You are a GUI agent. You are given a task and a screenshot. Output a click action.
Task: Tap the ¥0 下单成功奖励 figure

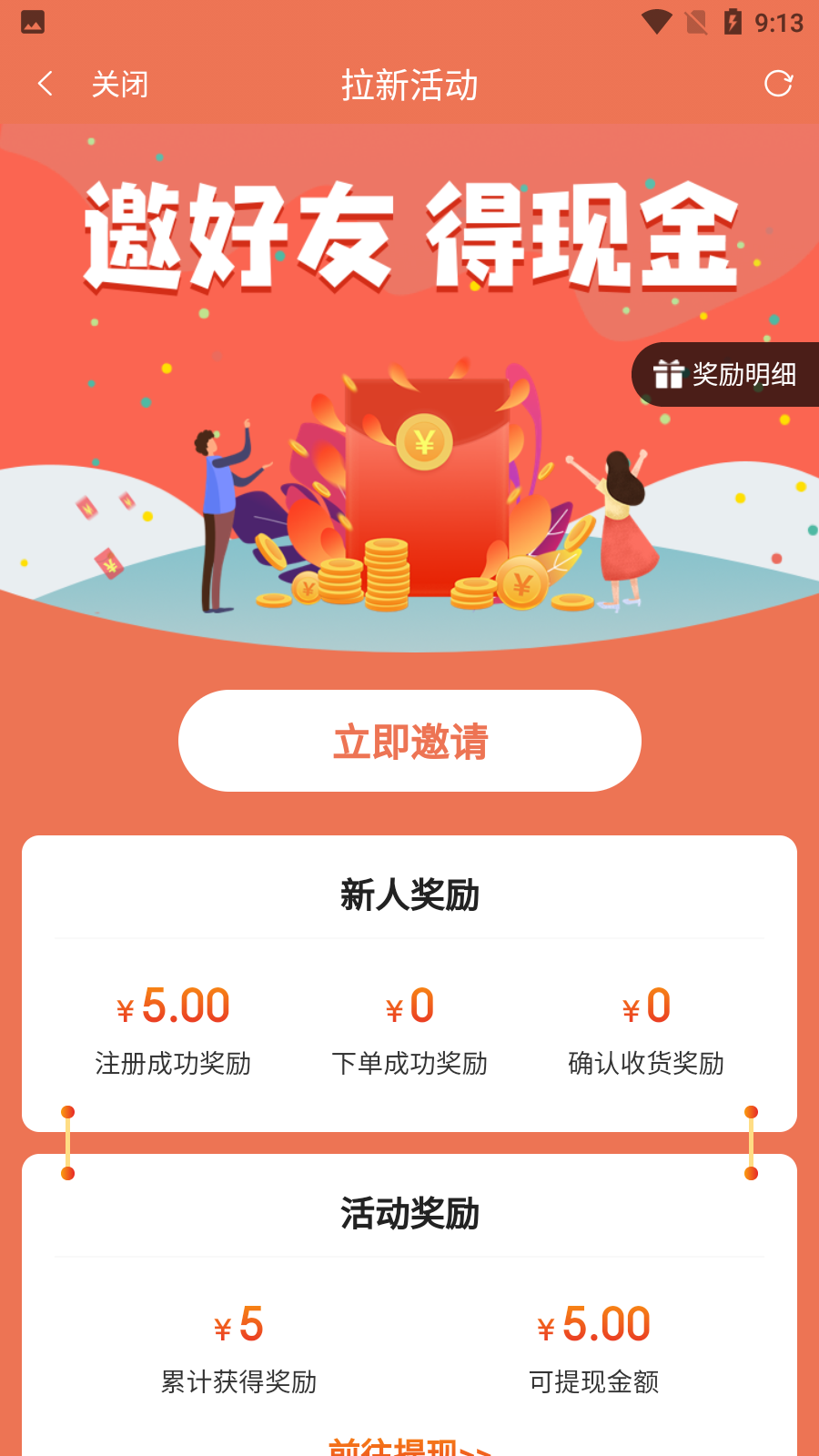pyautogui.click(x=408, y=1005)
